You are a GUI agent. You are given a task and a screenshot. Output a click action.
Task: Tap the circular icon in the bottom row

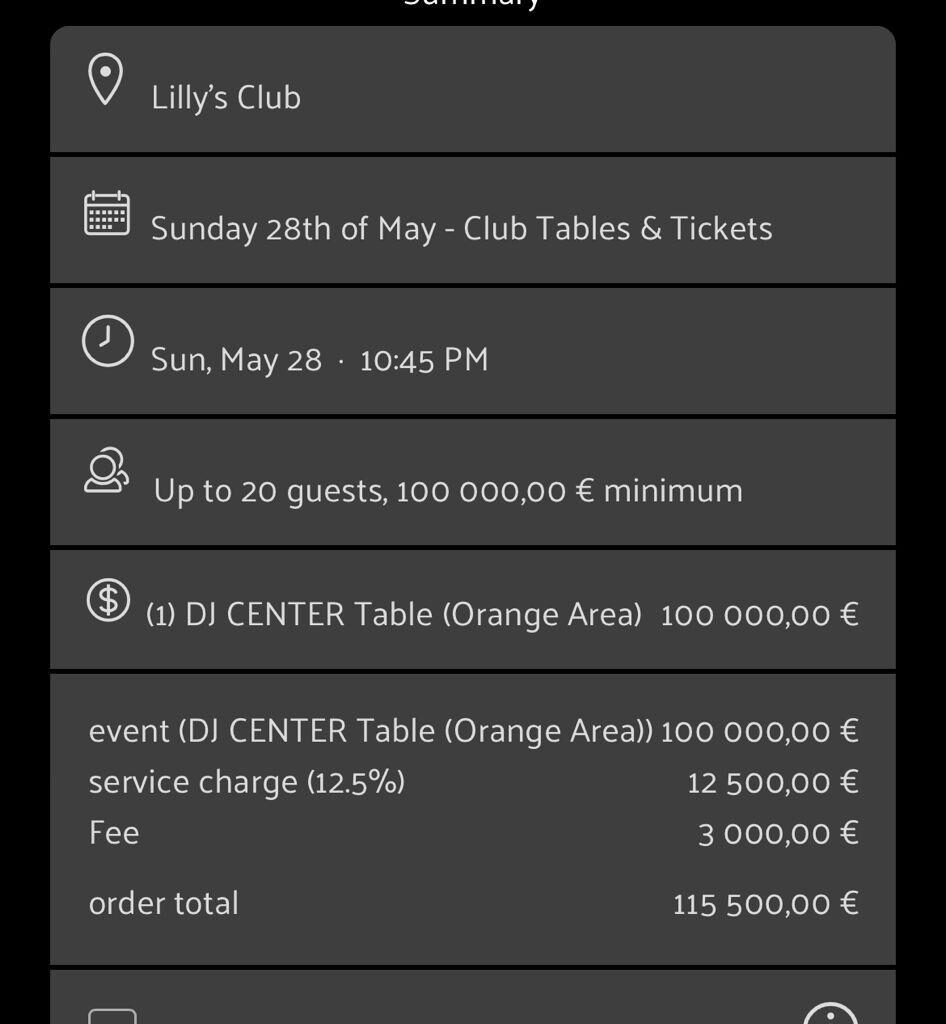[830, 1014]
